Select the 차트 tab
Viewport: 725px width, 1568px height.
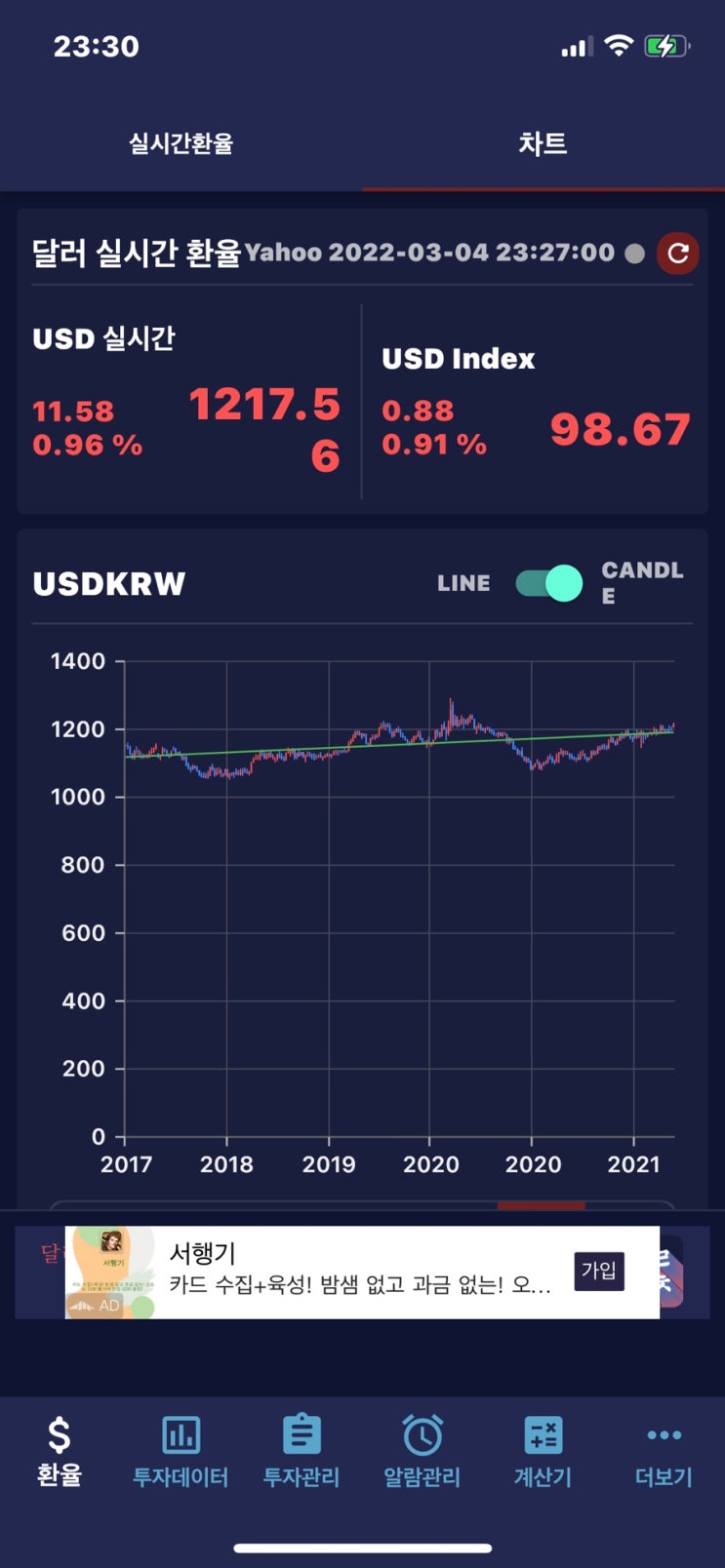(x=543, y=144)
